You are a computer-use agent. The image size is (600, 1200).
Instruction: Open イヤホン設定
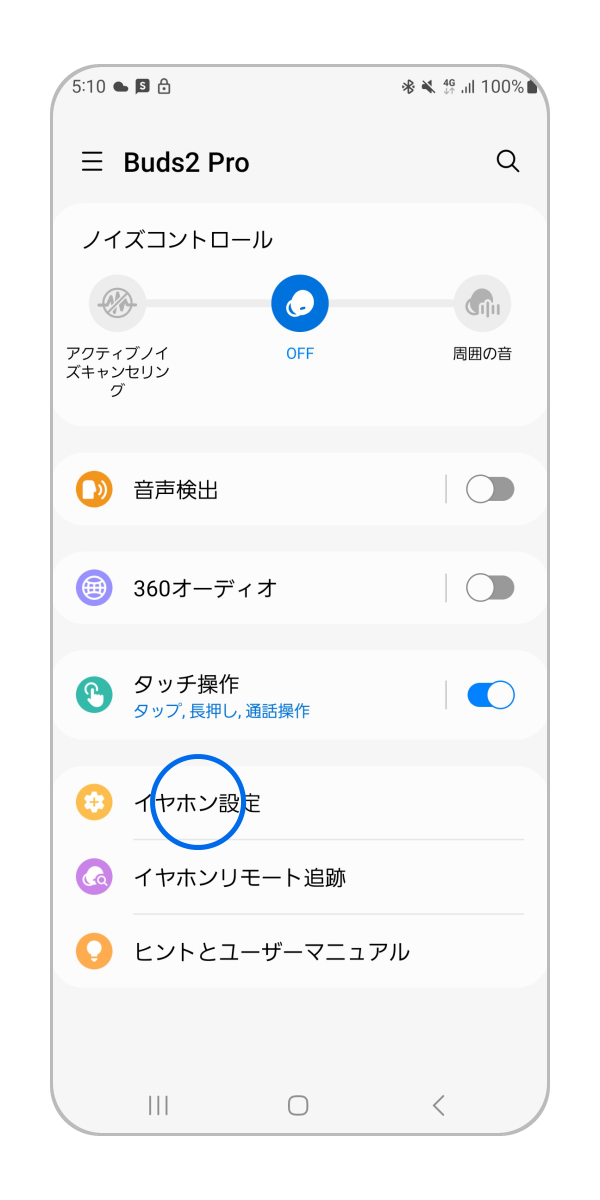tap(300, 803)
